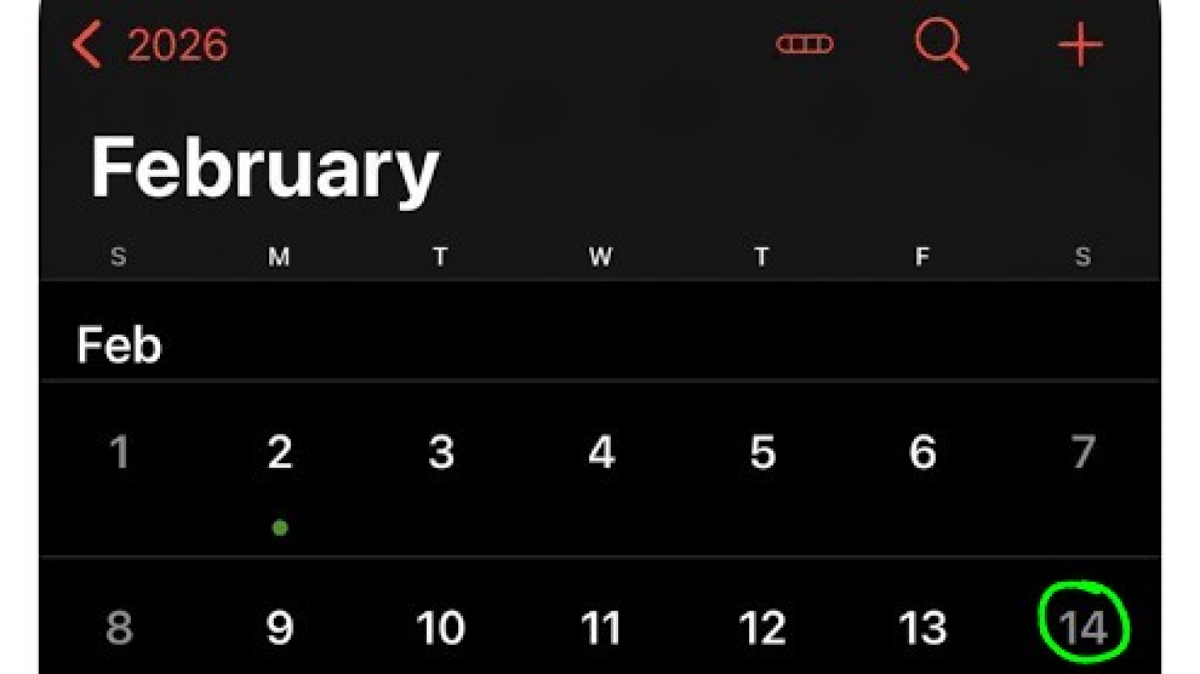Select Sunday, February 8
The width and height of the screenshot is (1200, 674).
(119, 628)
